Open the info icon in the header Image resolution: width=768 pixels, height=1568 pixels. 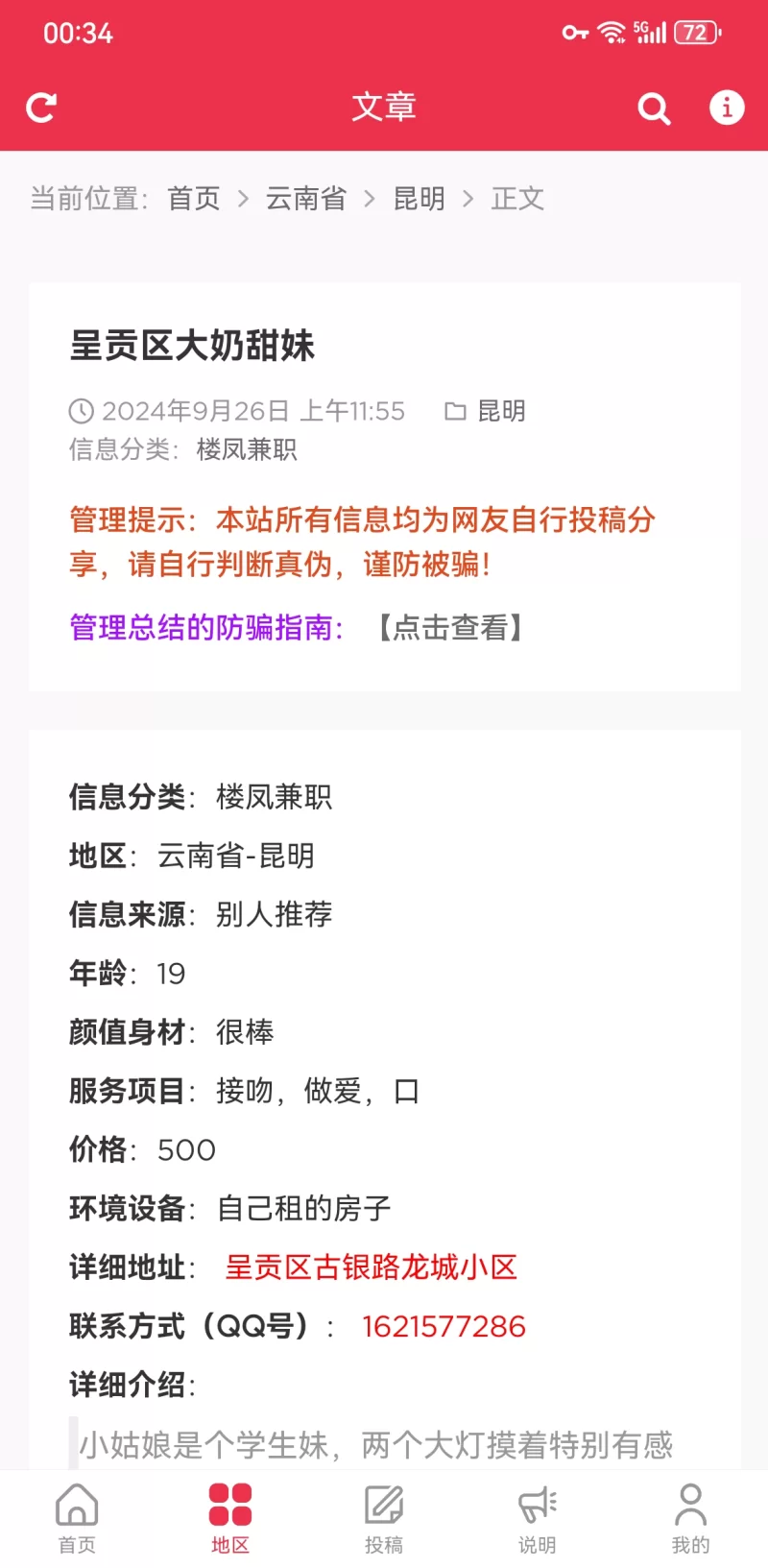727,107
